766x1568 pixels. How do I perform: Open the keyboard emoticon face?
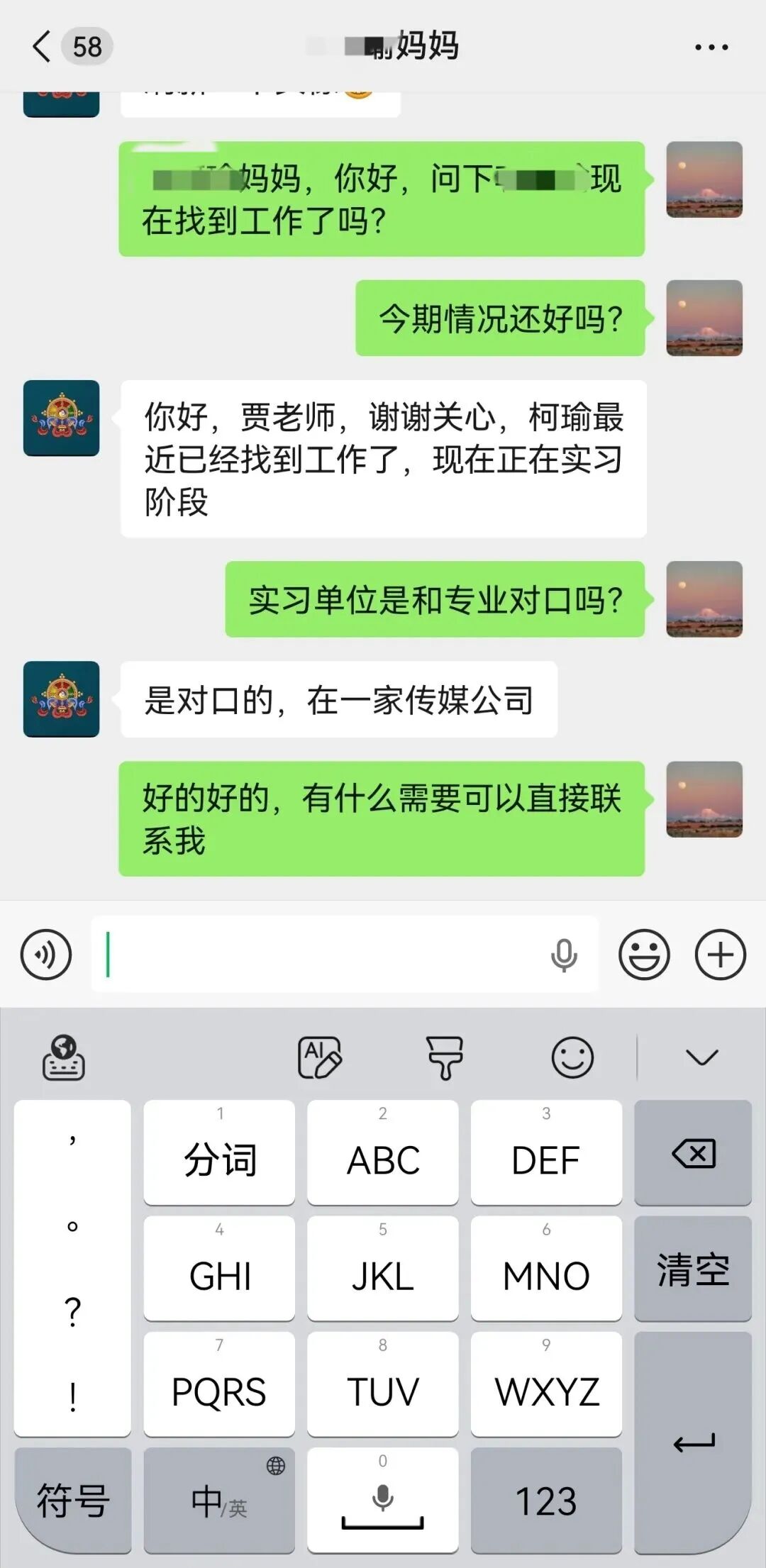click(x=572, y=1057)
